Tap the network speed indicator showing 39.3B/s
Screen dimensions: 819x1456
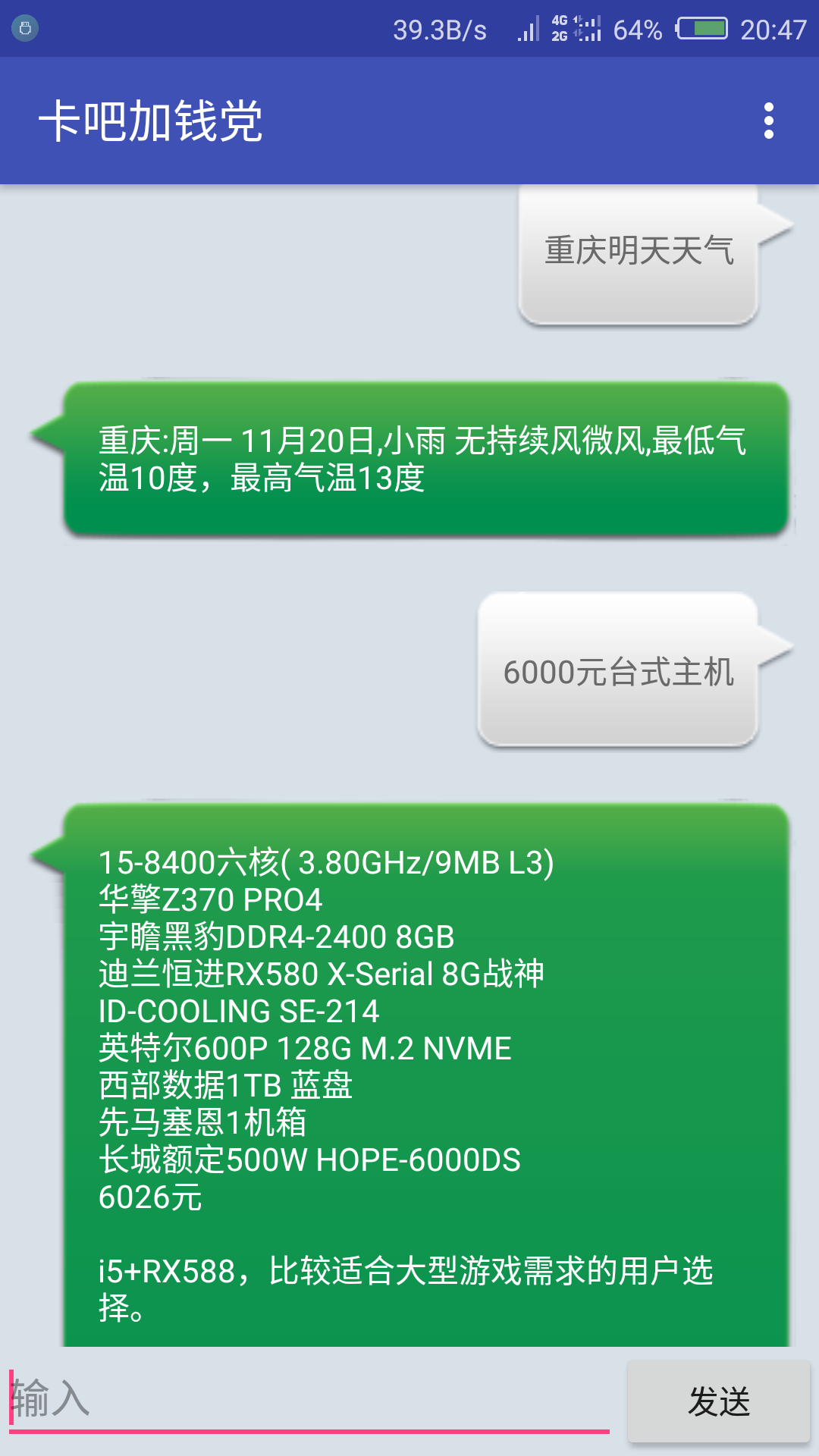(438, 30)
